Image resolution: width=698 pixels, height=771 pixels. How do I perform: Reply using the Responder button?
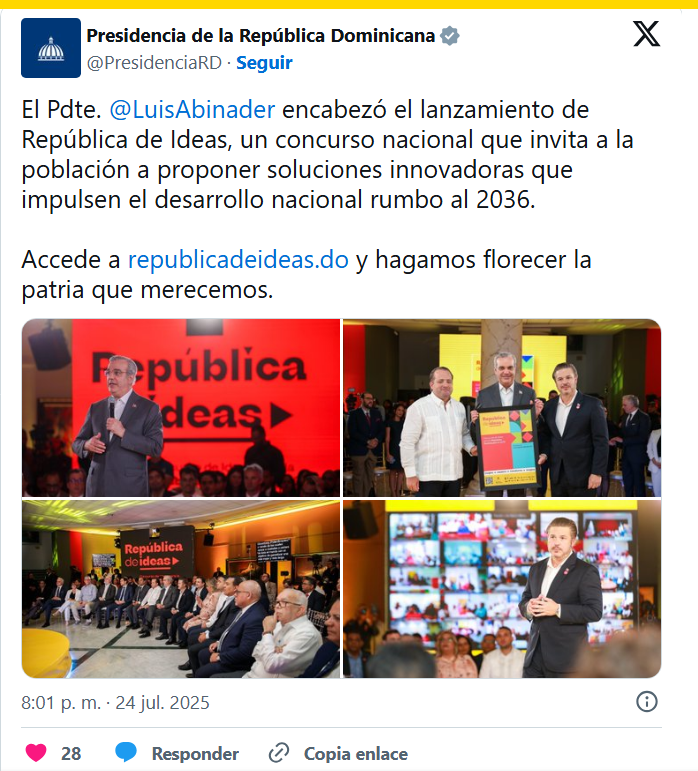click(178, 753)
